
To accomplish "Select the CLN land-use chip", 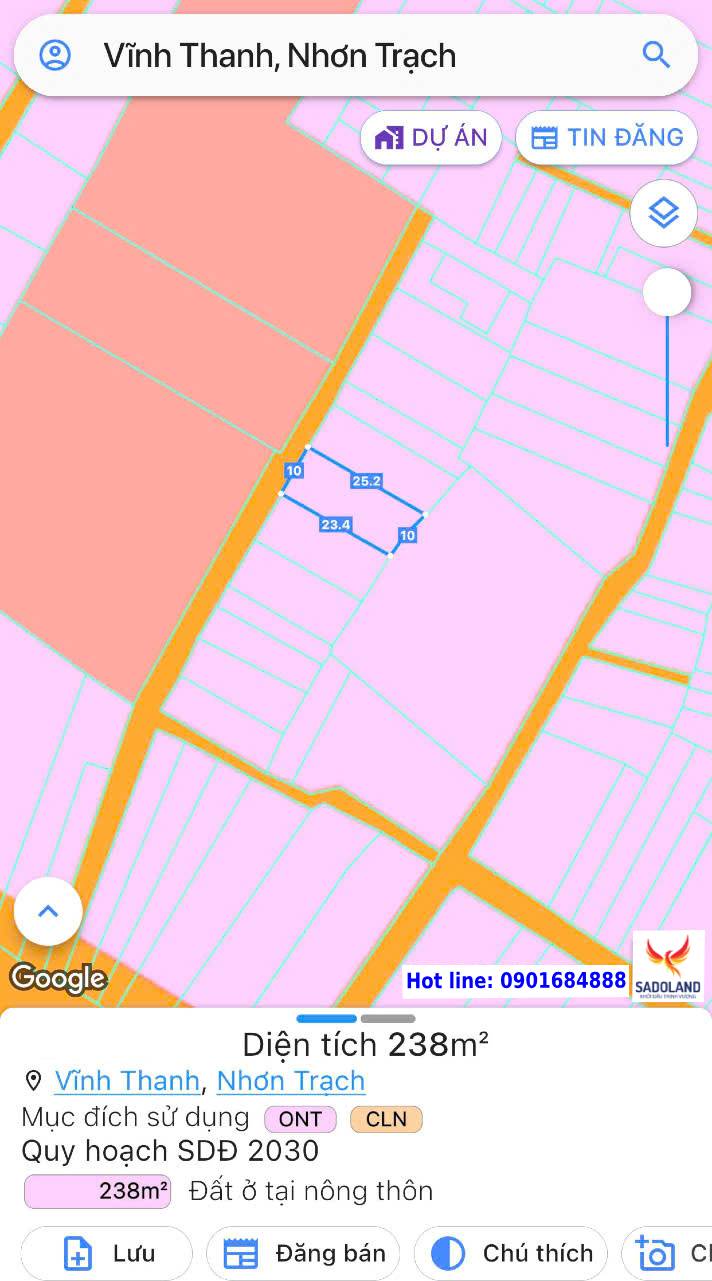I will tap(386, 1119).
